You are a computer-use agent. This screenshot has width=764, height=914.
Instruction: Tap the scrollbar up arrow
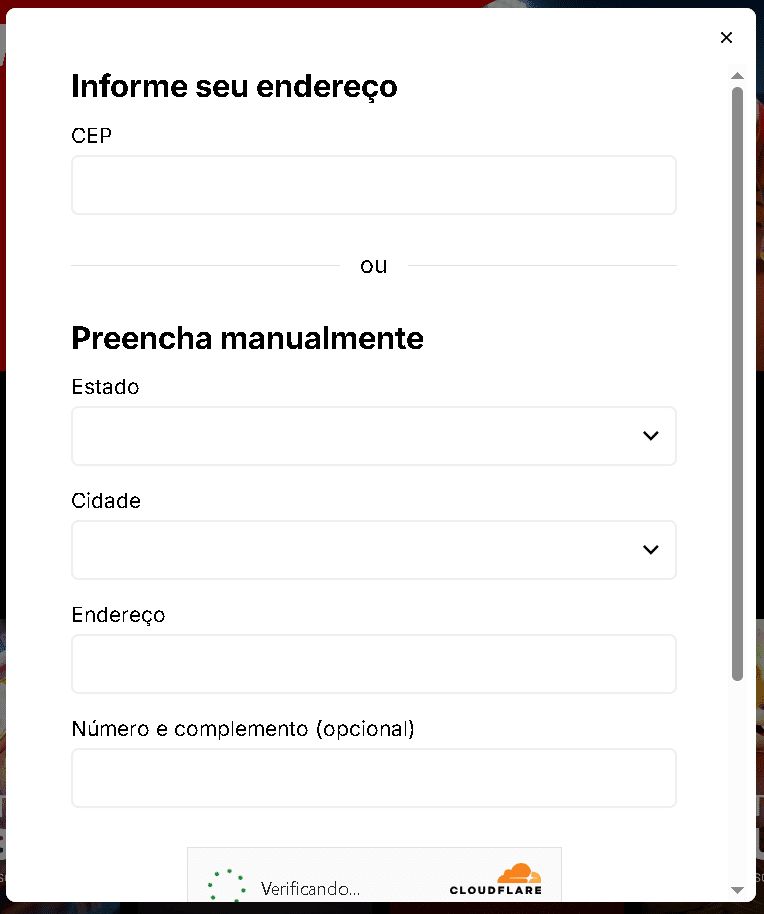[737, 76]
